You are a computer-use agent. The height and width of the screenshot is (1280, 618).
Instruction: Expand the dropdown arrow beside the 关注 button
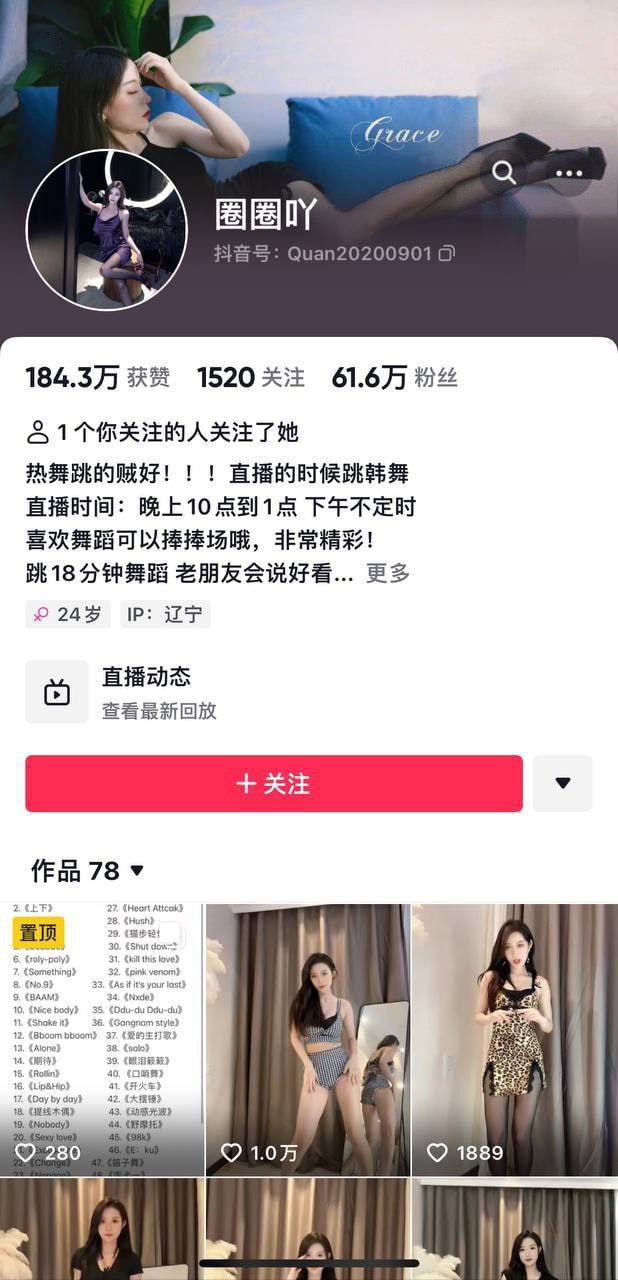[x=562, y=783]
